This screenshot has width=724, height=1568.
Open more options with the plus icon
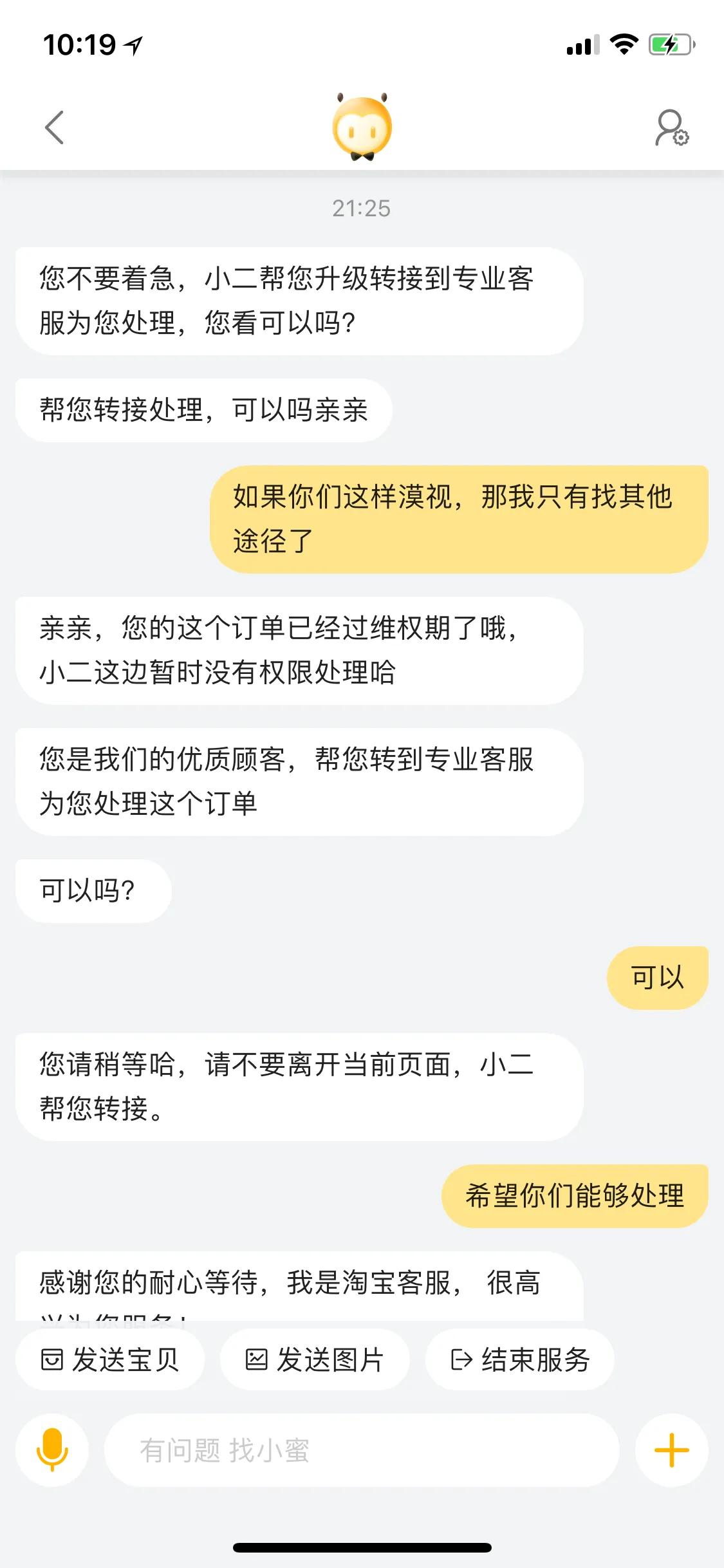coord(672,1451)
